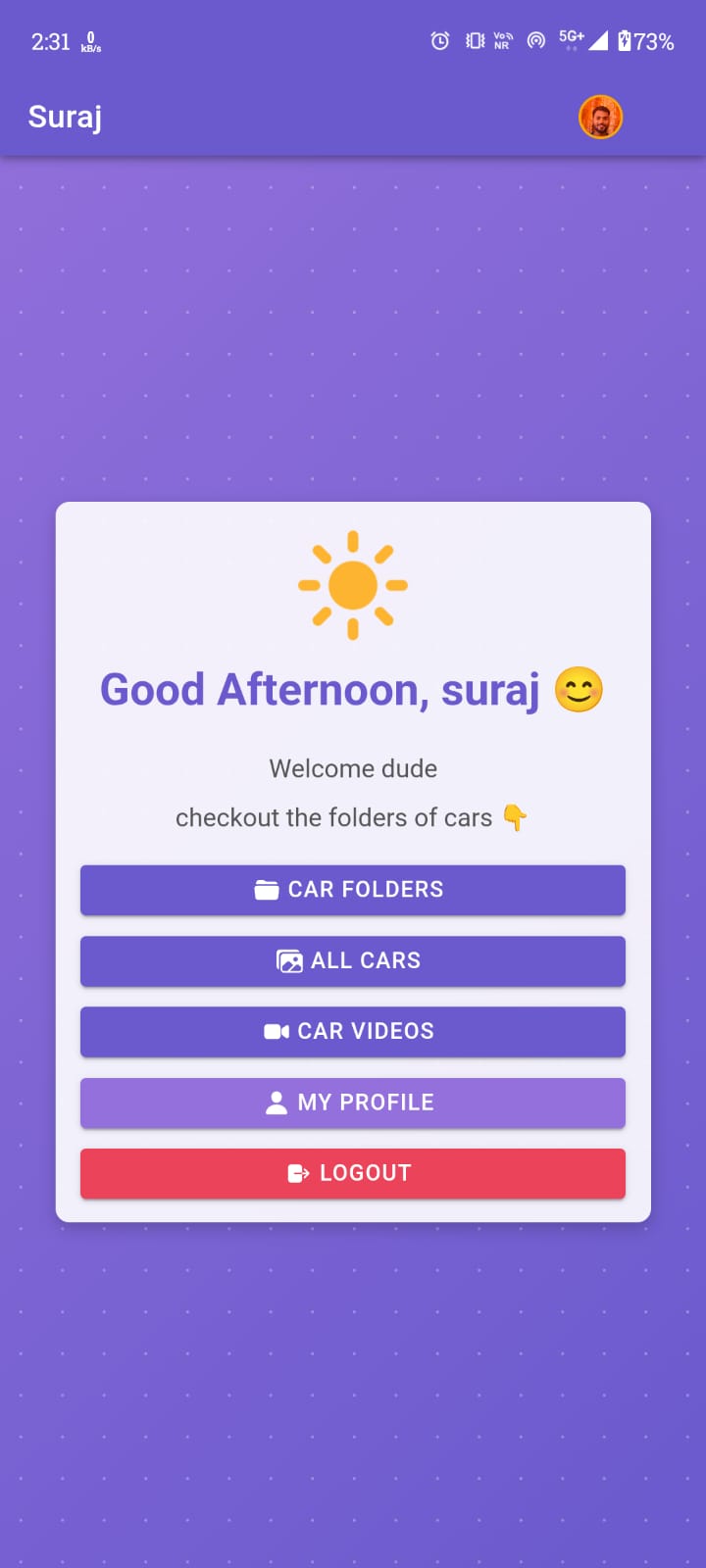This screenshot has height=1568, width=706.
Task: Click the hotspot icon in the status bar
Action: tap(535, 40)
